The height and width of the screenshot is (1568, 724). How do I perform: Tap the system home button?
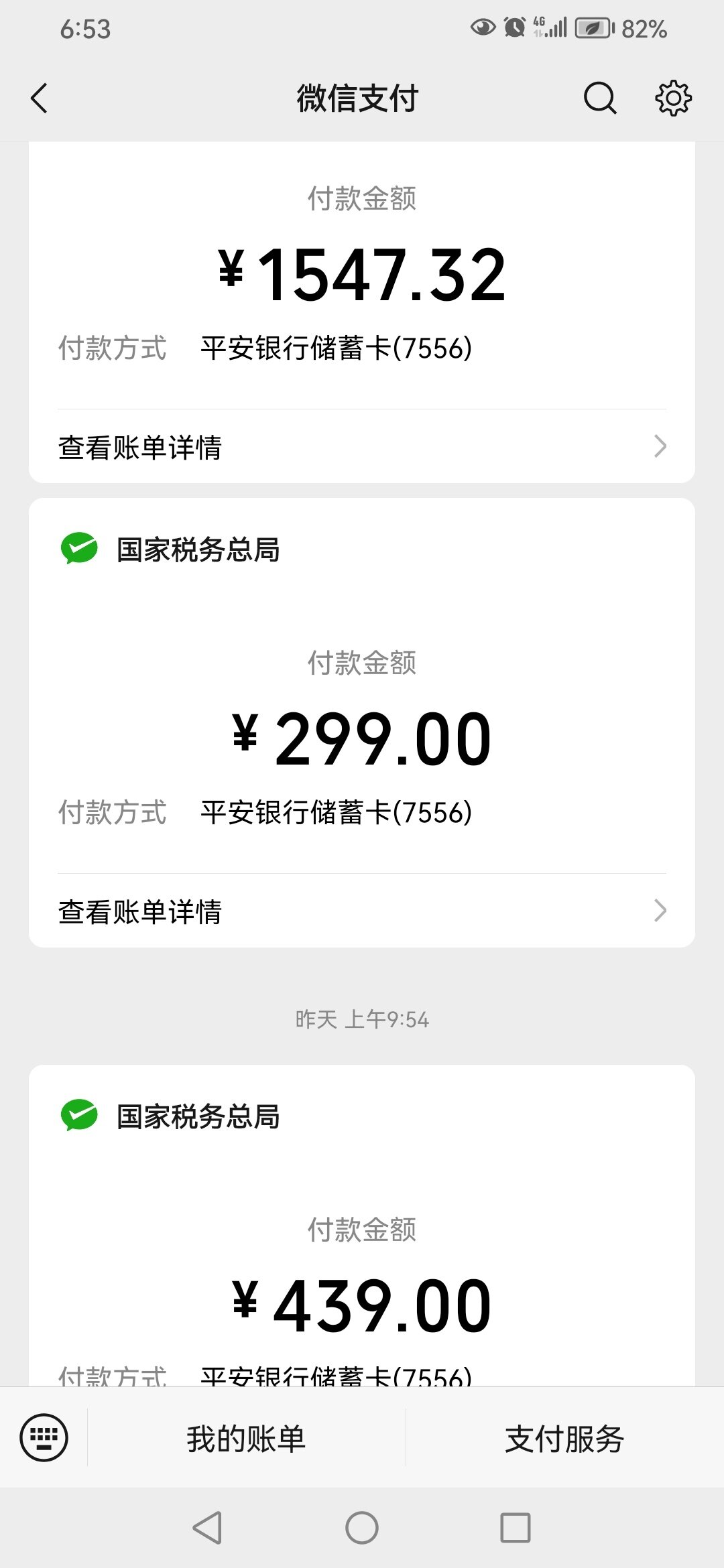(362, 1528)
